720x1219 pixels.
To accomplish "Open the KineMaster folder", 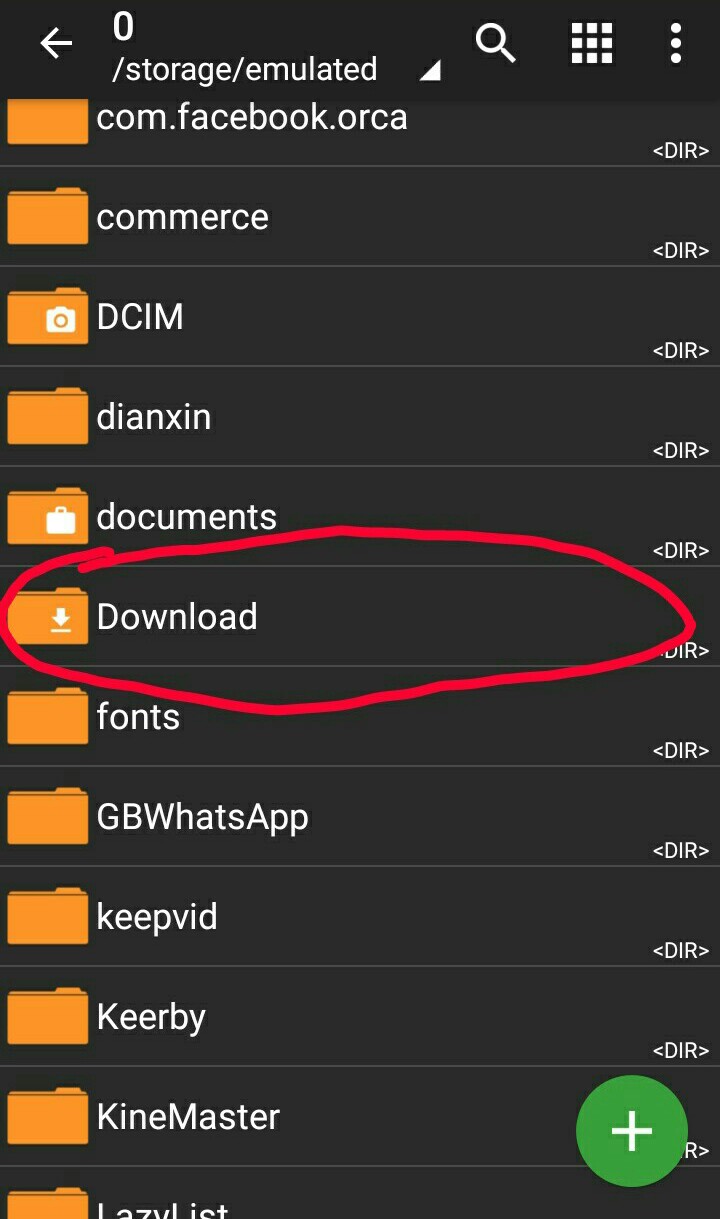I will coord(188,1116).
